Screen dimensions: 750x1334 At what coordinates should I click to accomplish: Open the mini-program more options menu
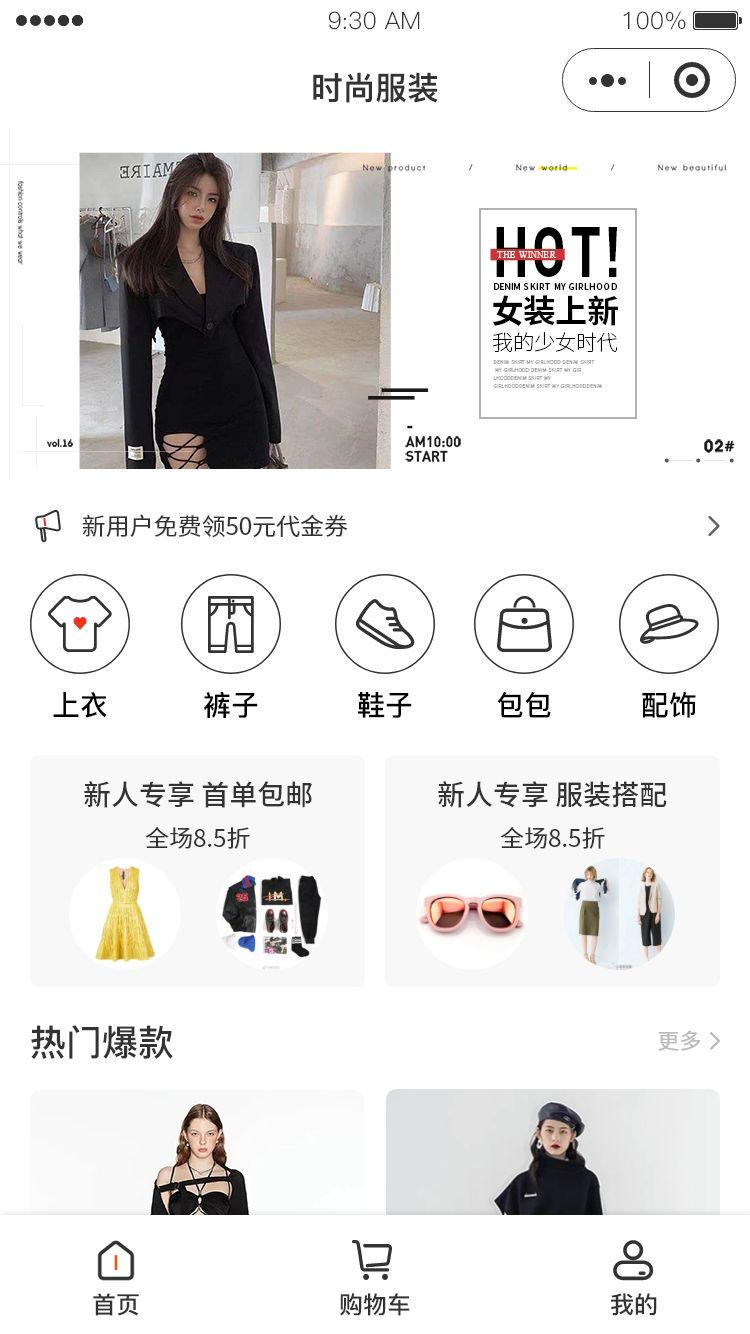(x=608, y=81)
